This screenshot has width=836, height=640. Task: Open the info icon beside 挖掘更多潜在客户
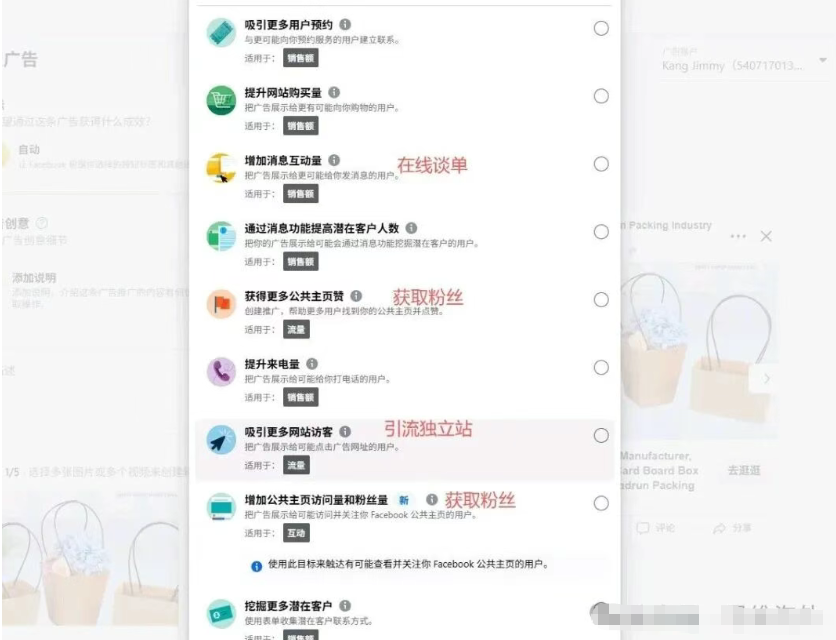(345, 606)
